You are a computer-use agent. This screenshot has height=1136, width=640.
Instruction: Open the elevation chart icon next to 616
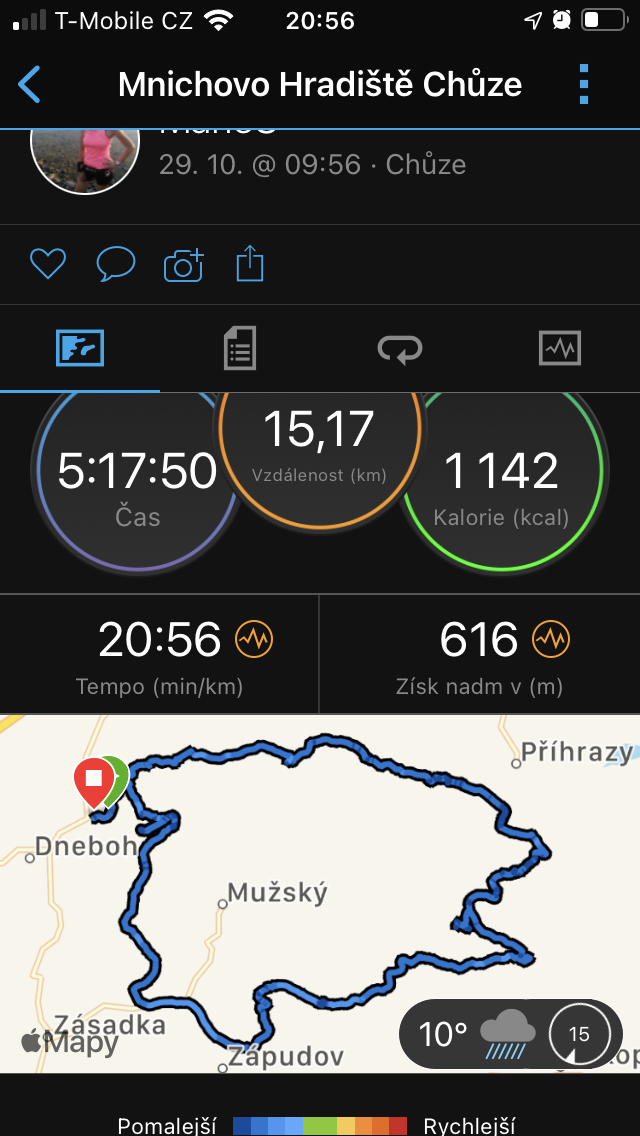[551, 640]
